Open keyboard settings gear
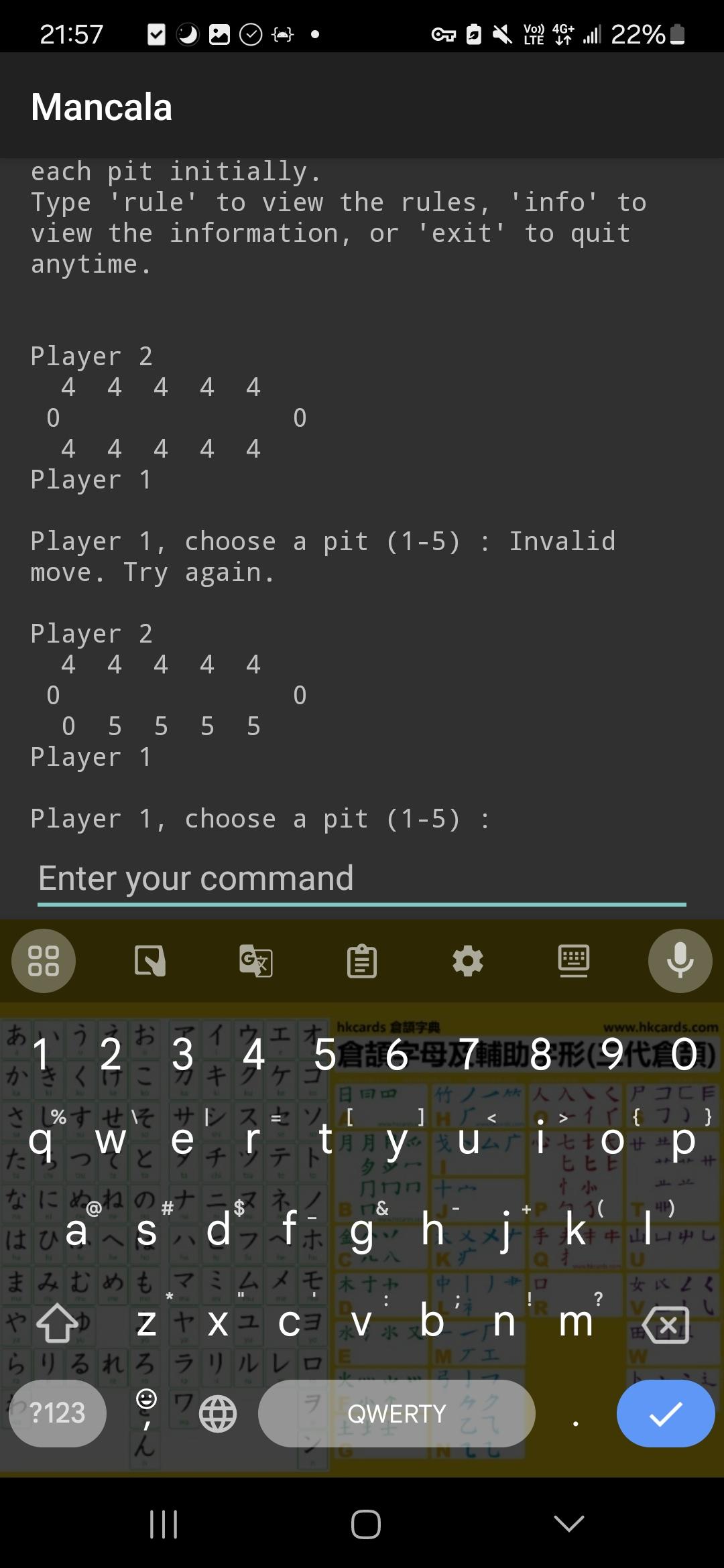724x1568 pixels. click(x=468, y=961)
